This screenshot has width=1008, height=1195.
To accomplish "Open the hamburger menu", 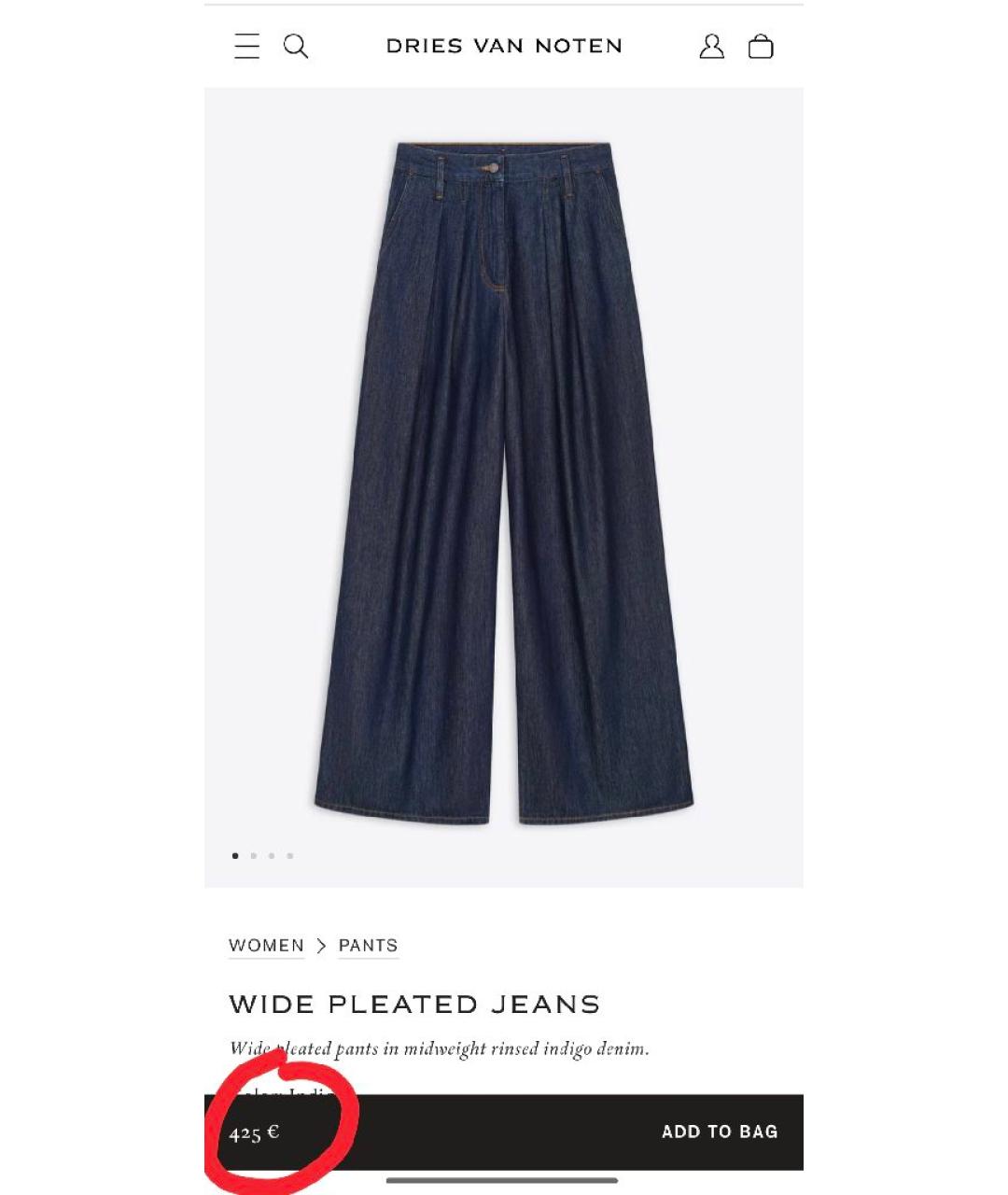I will [x=247, y=46].
